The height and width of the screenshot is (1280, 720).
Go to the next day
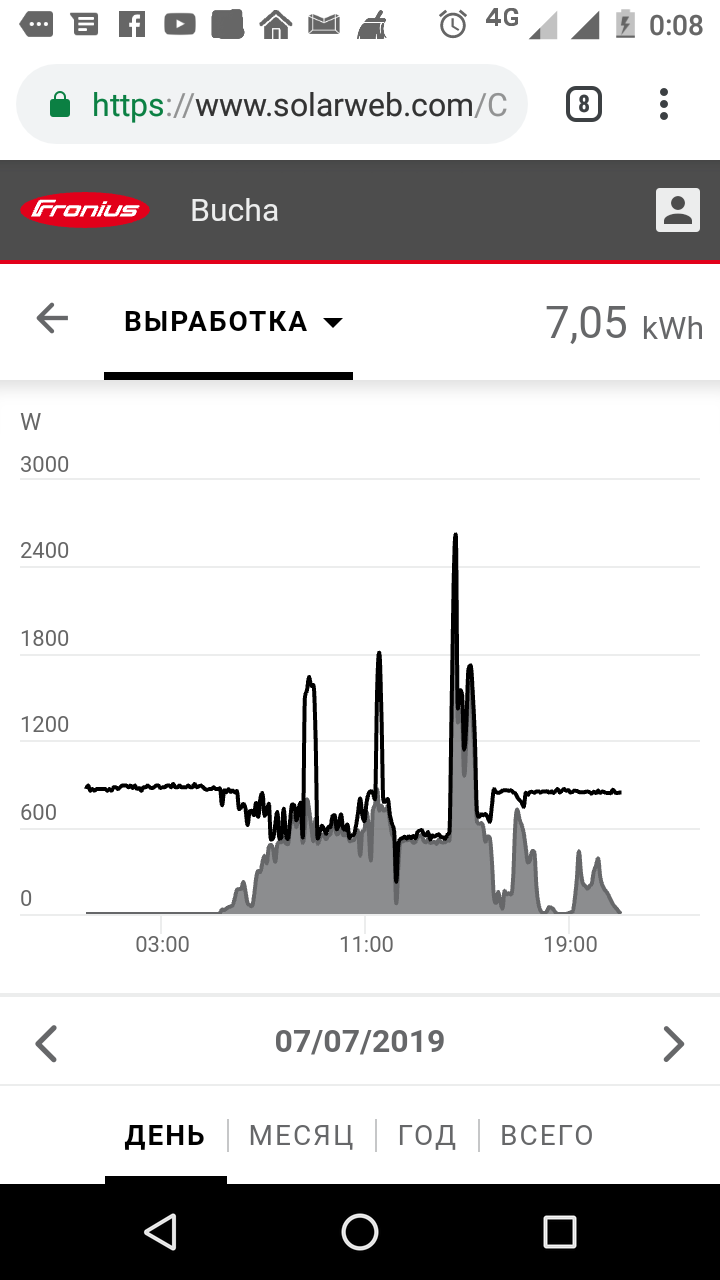[x=673, y=1043]
